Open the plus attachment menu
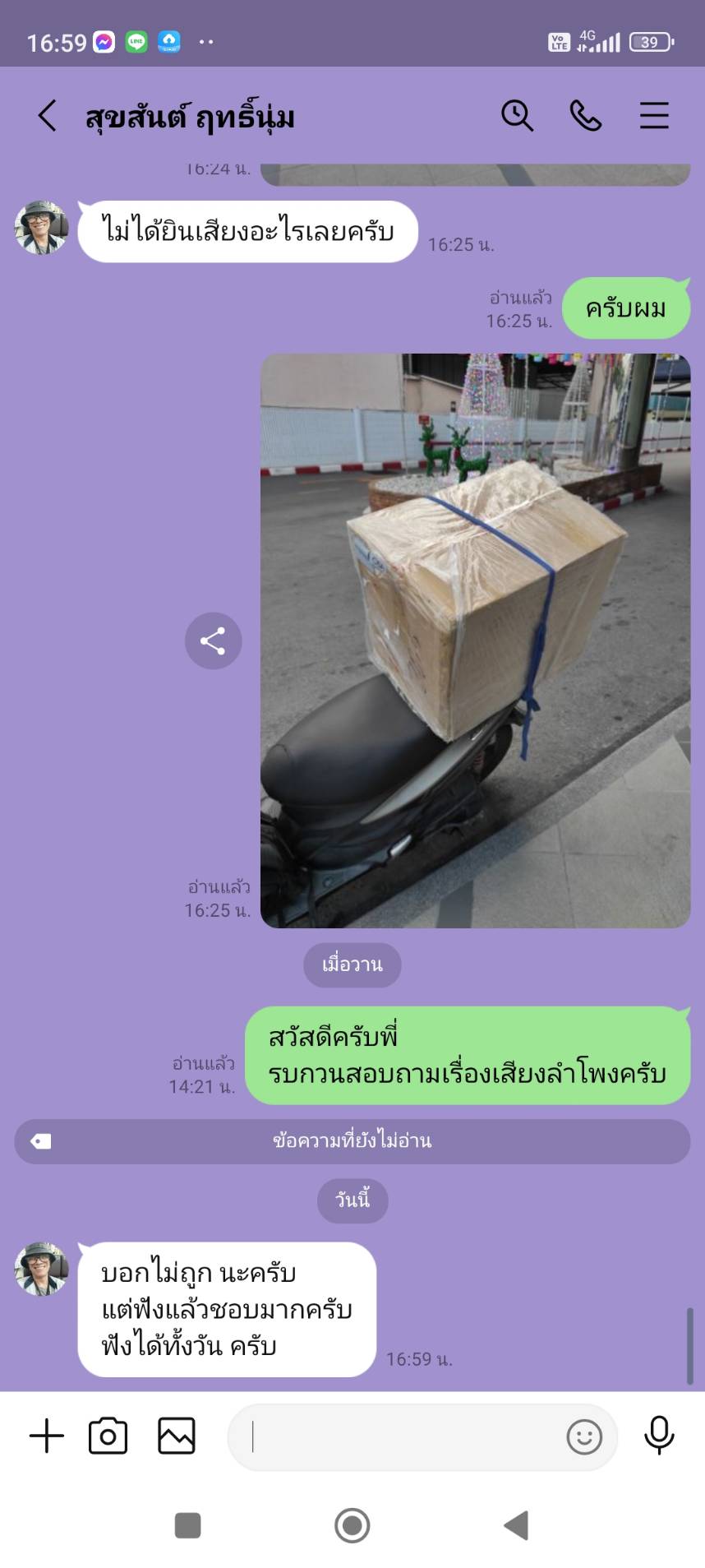 click(47, 1436)
